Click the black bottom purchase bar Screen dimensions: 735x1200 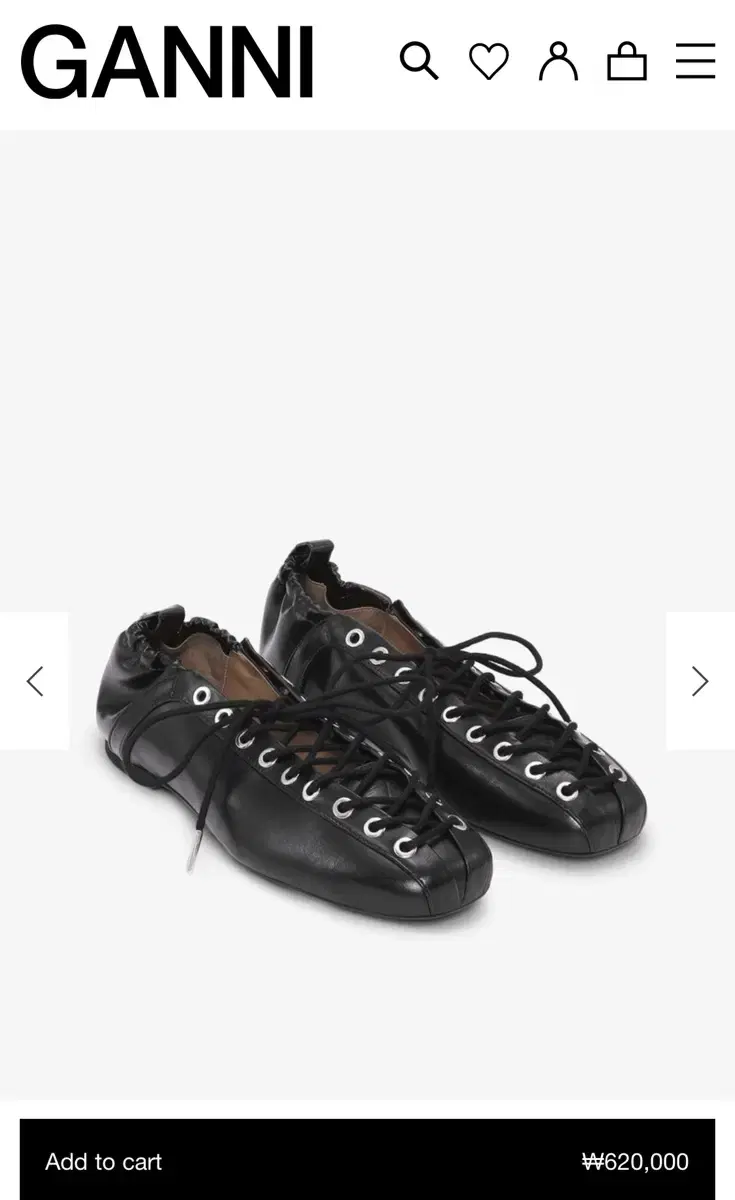[367, 1162]
